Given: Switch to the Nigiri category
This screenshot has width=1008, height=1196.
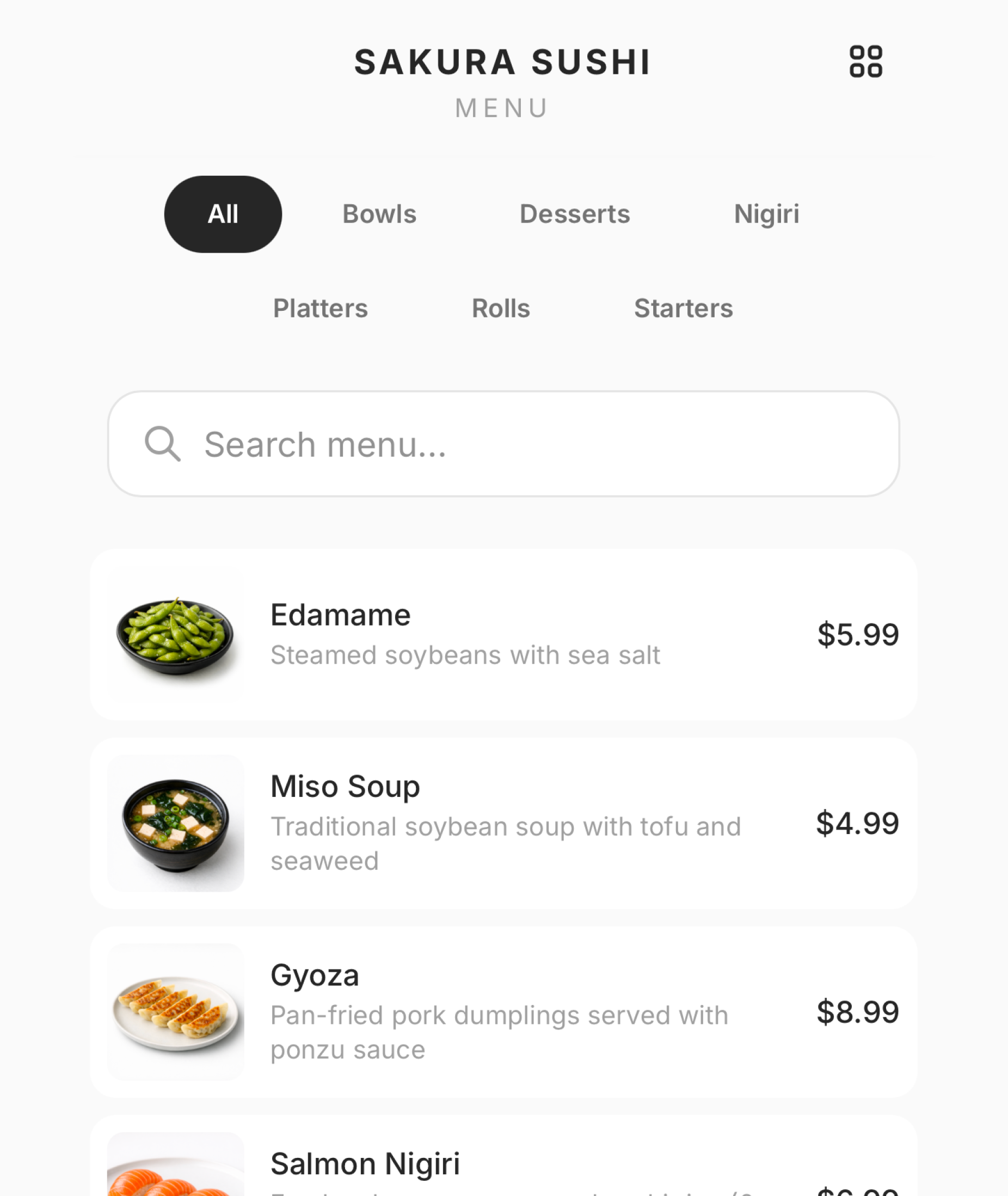Looking at the screenshot, I should click(x=766, y=214).
